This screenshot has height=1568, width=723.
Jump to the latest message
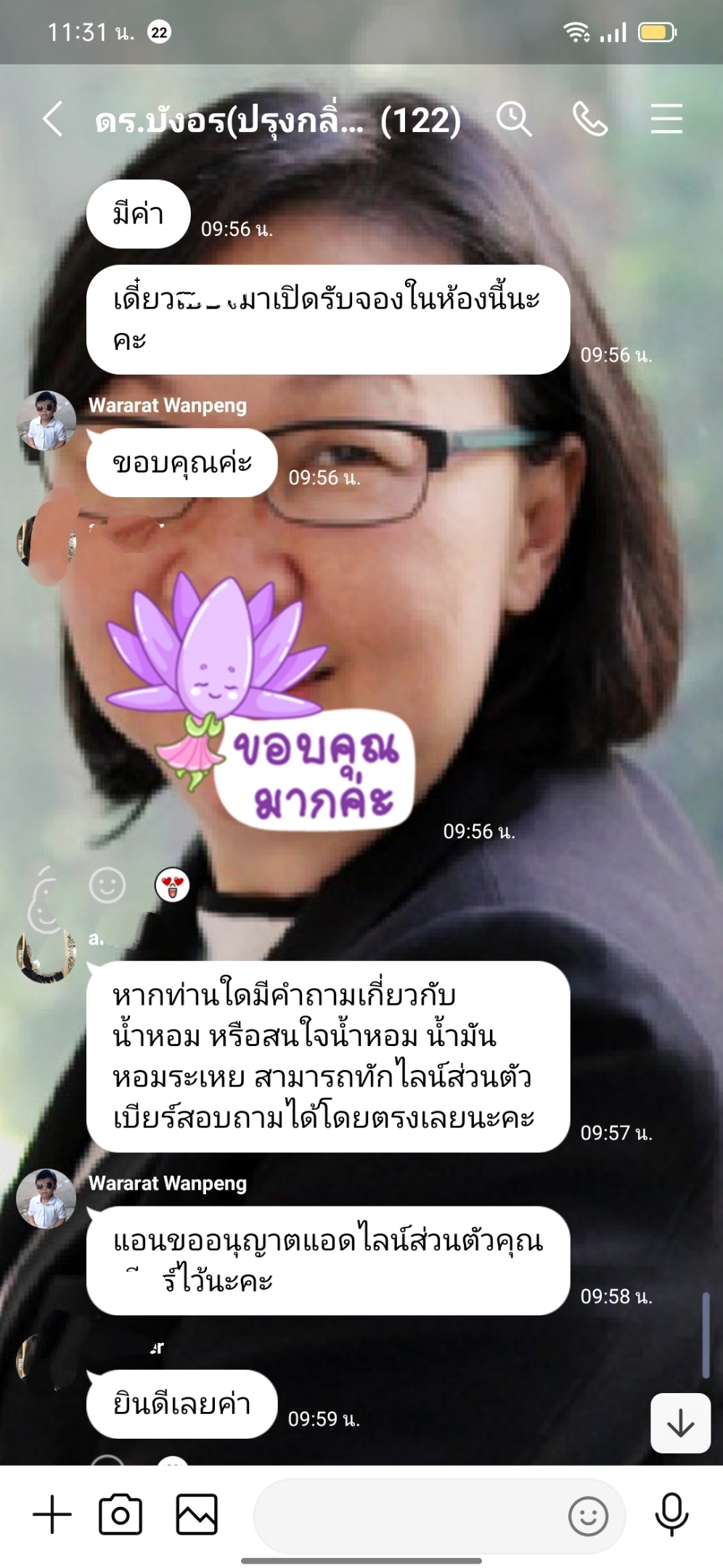tap(680, 1423)
